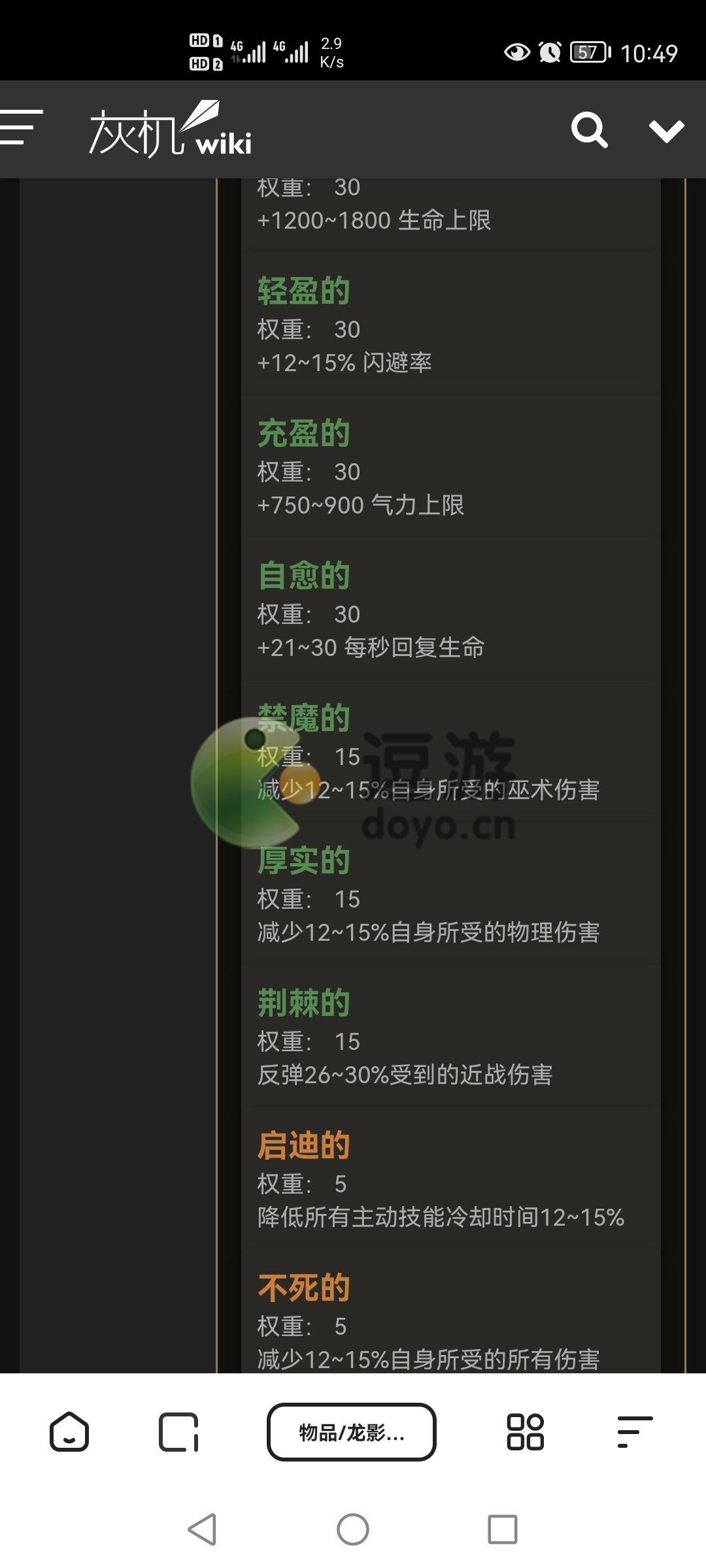Screen dimensions: 706x1568
Task: Go to the 灰机wiki homepage logo
Action: click(x=170, y=129)
